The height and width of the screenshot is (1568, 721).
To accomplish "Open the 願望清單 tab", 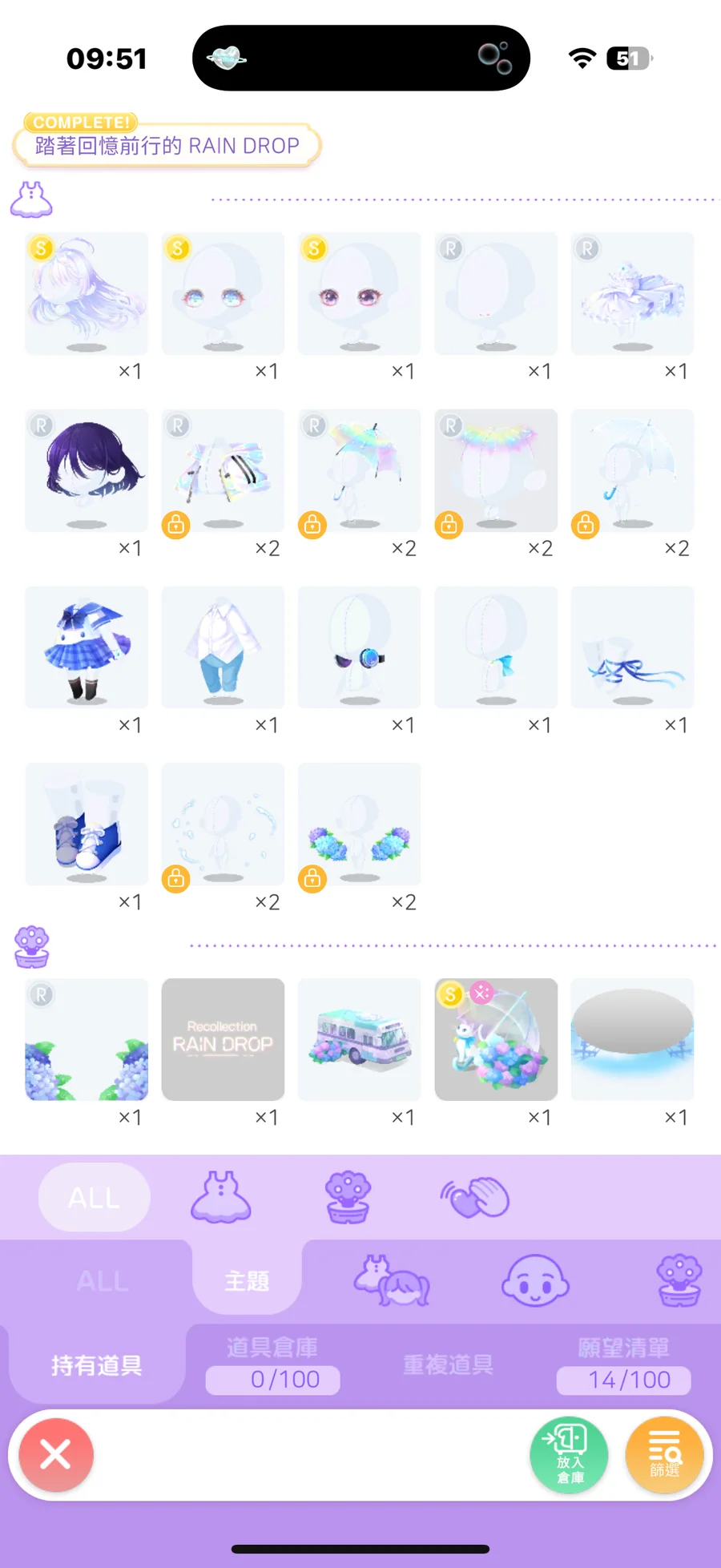I will 624,1364.
